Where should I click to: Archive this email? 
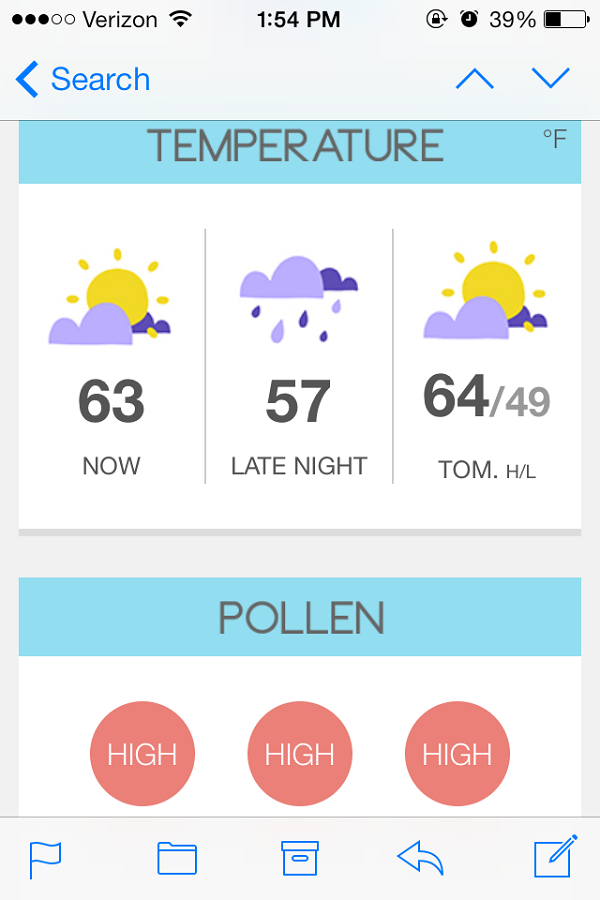[x=299, y=858]
